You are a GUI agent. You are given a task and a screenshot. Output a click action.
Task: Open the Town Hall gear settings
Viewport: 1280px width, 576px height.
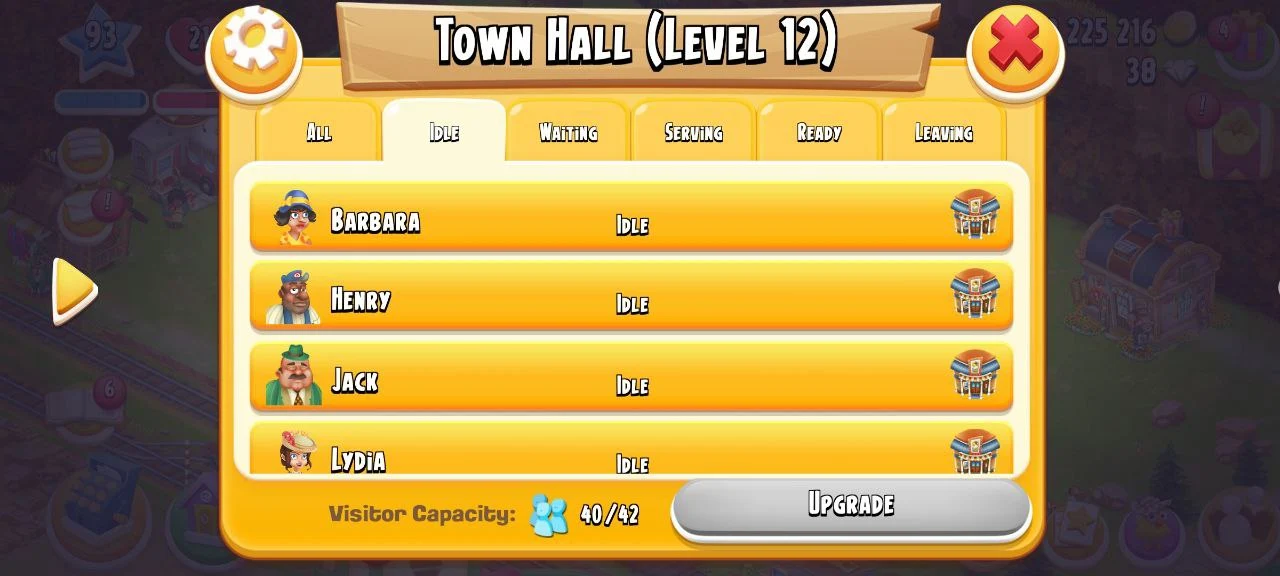click(x=254, y=45)
